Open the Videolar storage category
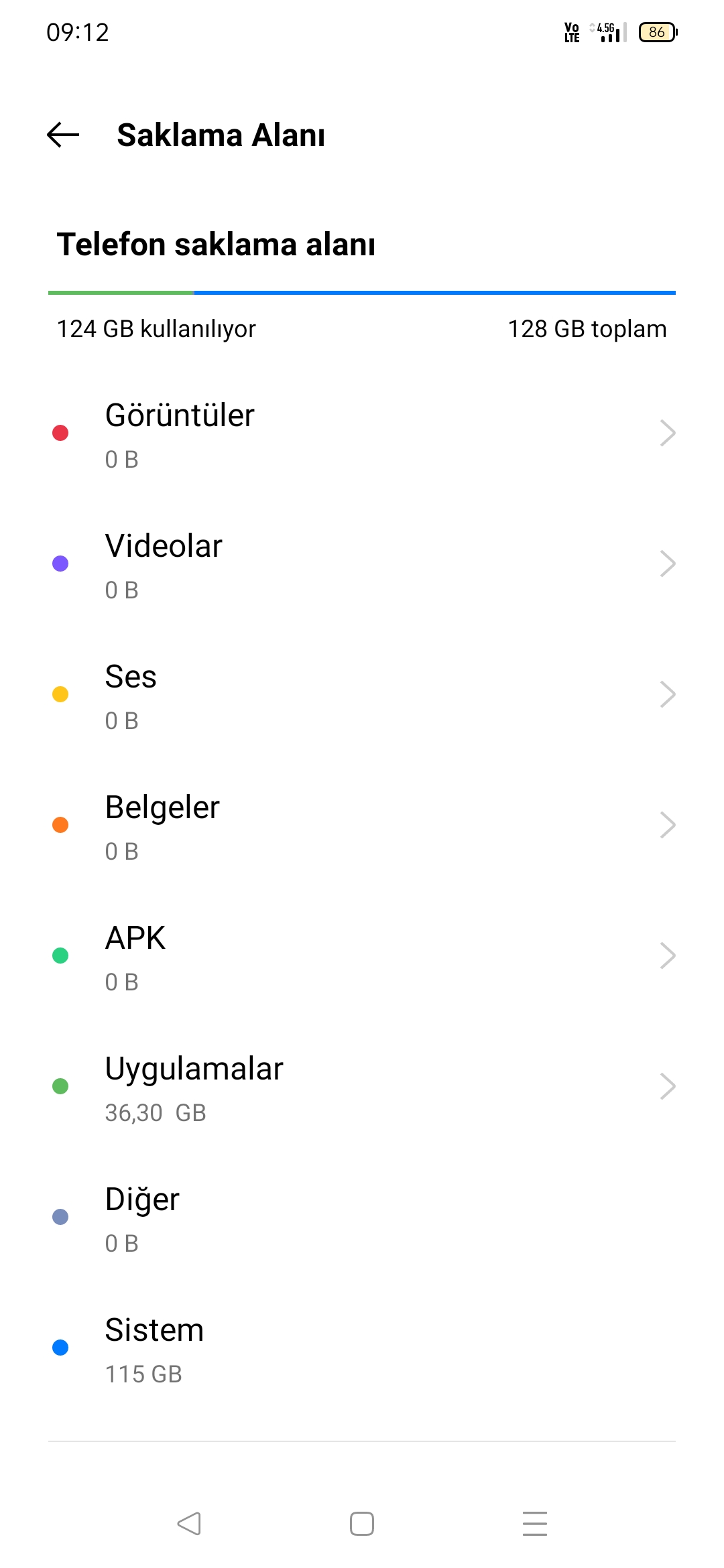Screen dimensions: 724x1568 pyautogui.click(x=362, y=564)
